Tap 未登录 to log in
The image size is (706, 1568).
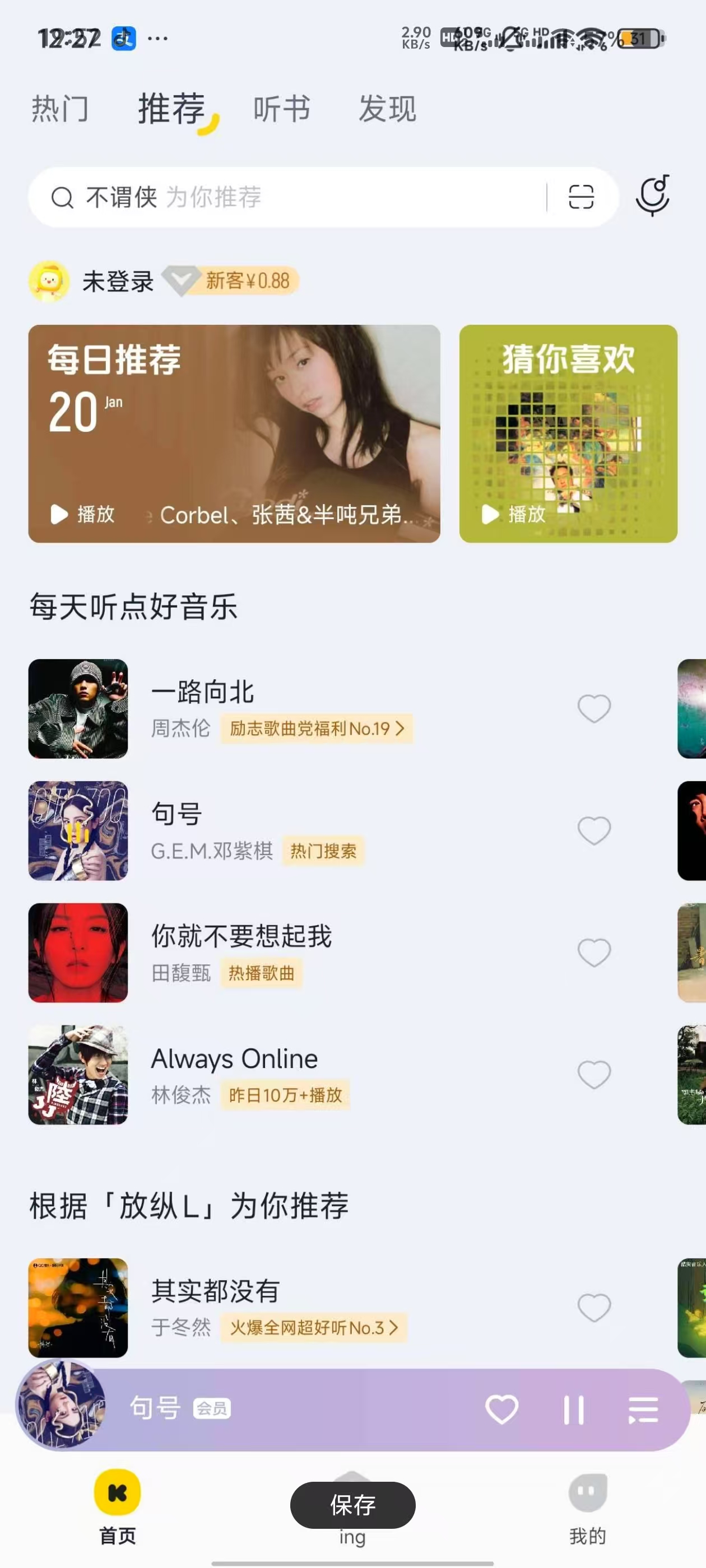click(x=117, y=282)
